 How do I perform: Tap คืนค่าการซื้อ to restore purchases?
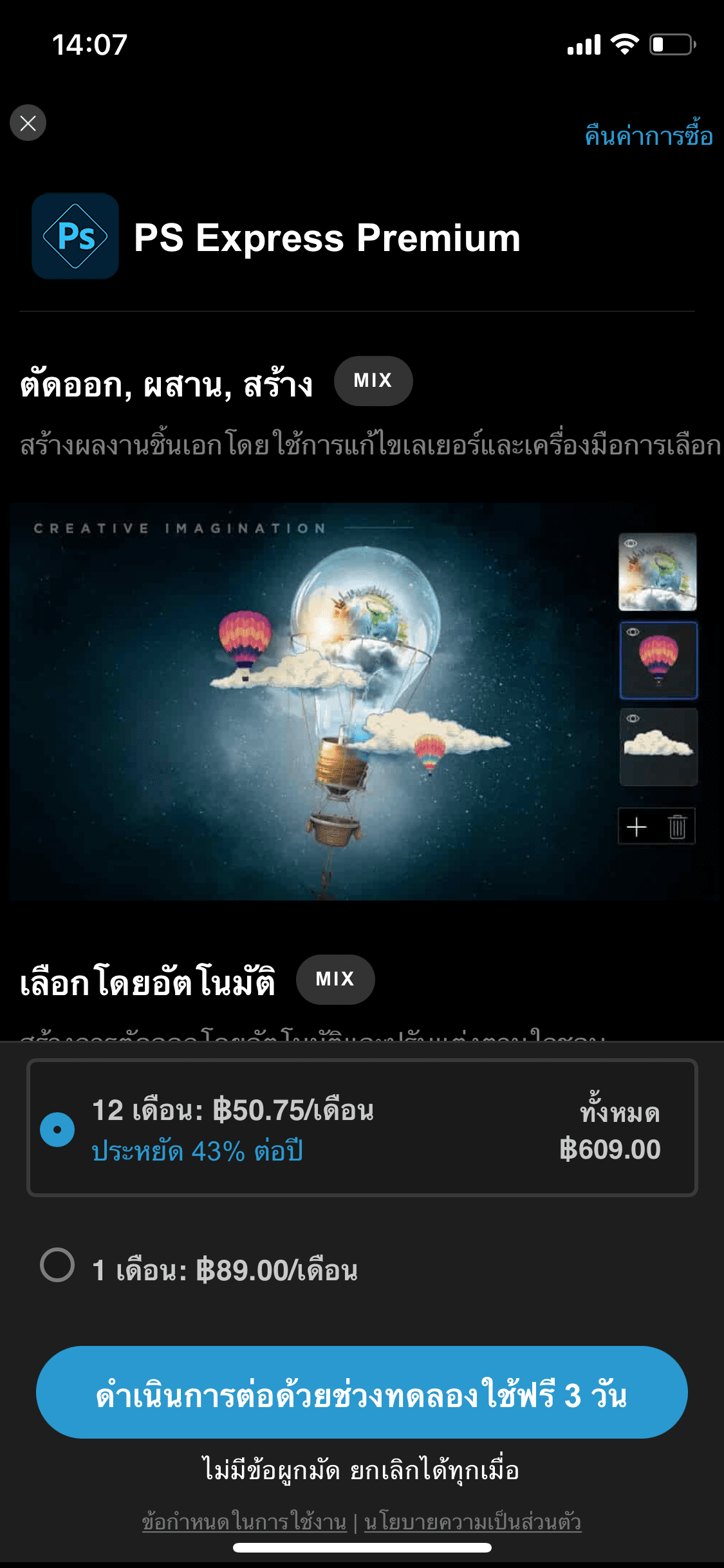[648, 136]
